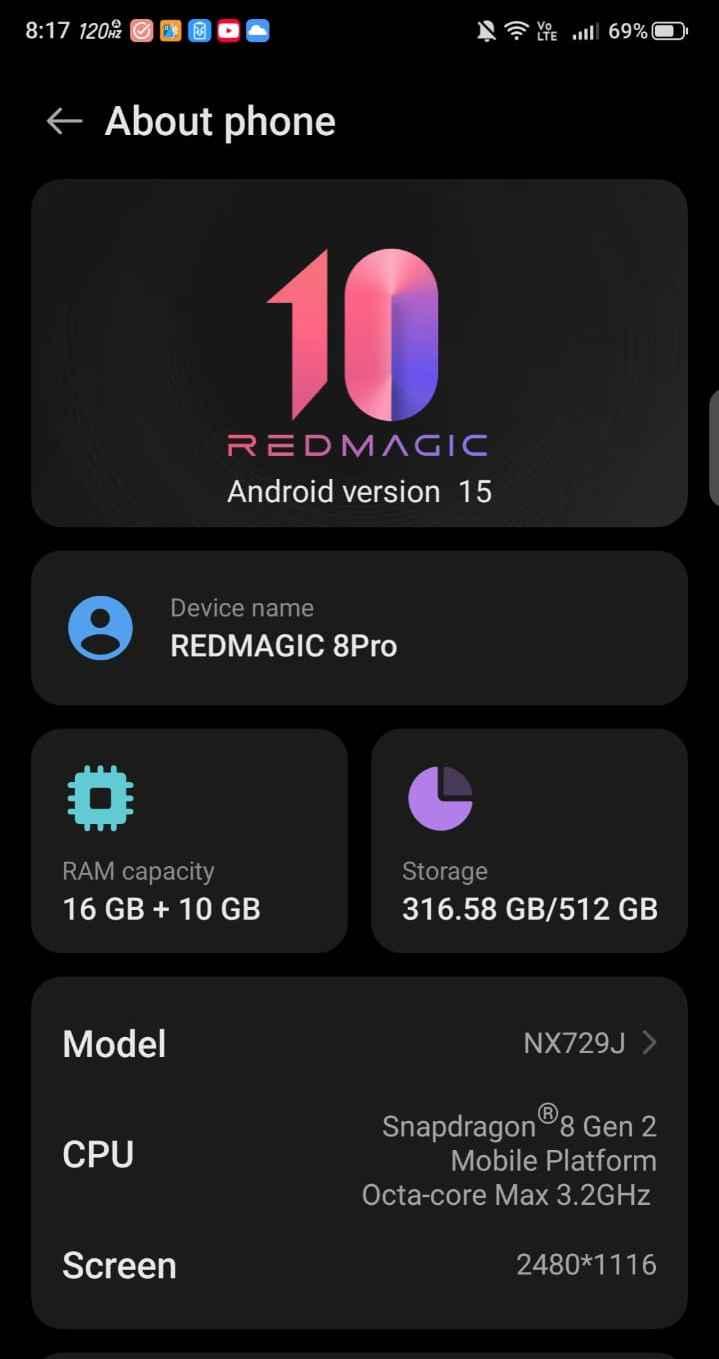Open the RAM capacity card

[189, 840]
